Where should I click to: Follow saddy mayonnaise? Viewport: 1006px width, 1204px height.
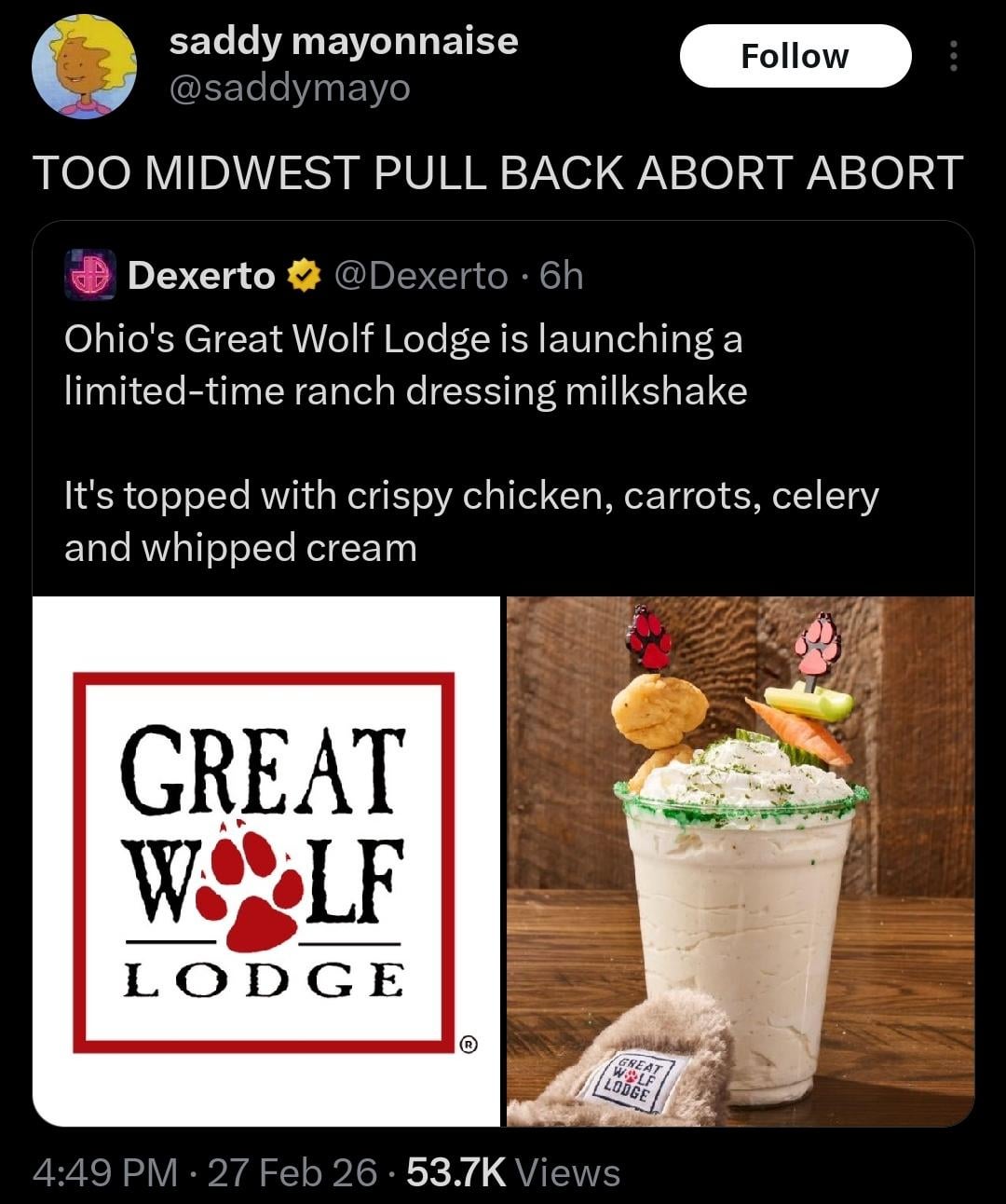[x=795, y=56]
